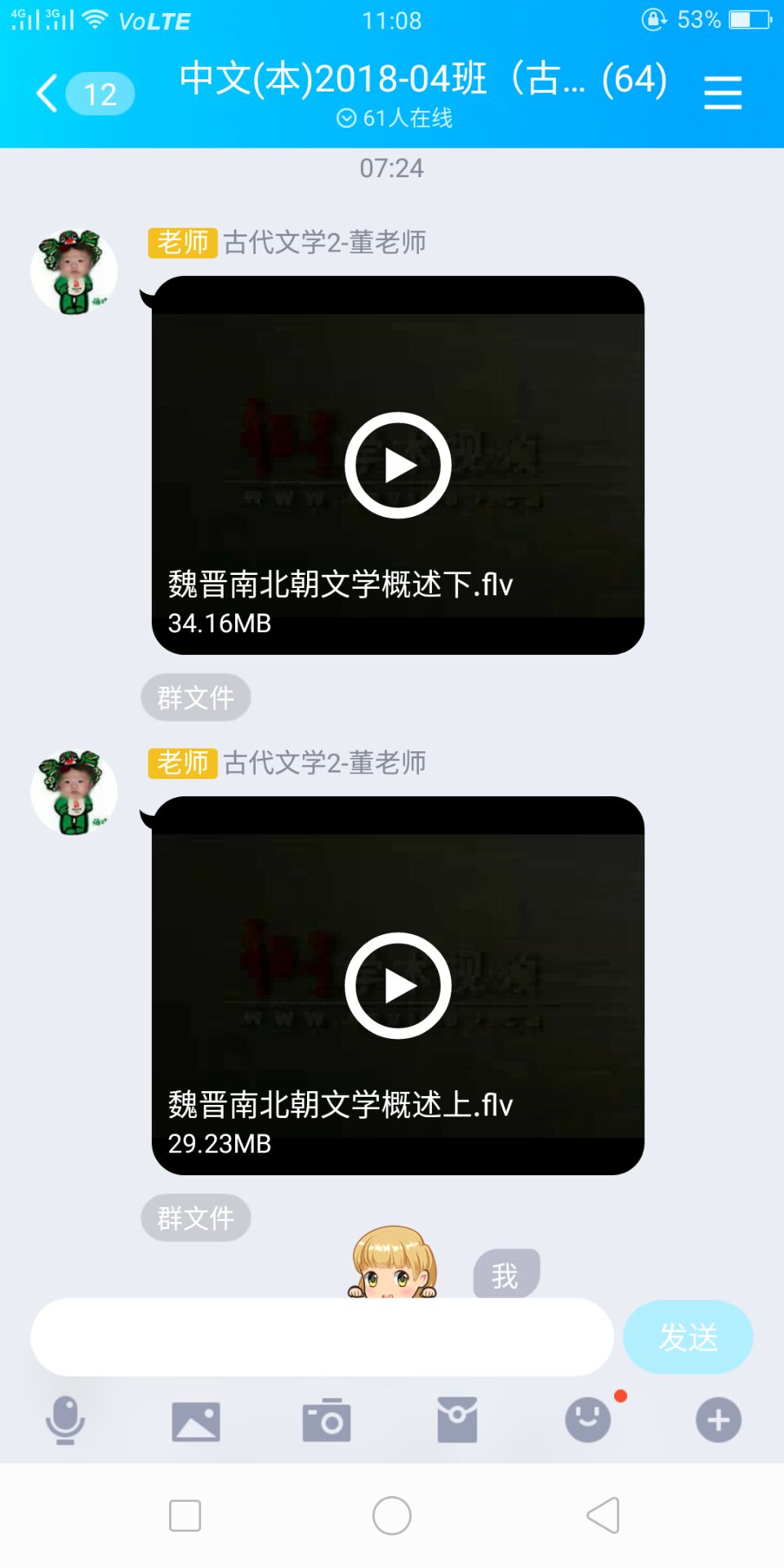Screen dimensions: 784x1568
Task: Open the camera to take a photo
Action: pyautogui.click(x=327, y=1421)
